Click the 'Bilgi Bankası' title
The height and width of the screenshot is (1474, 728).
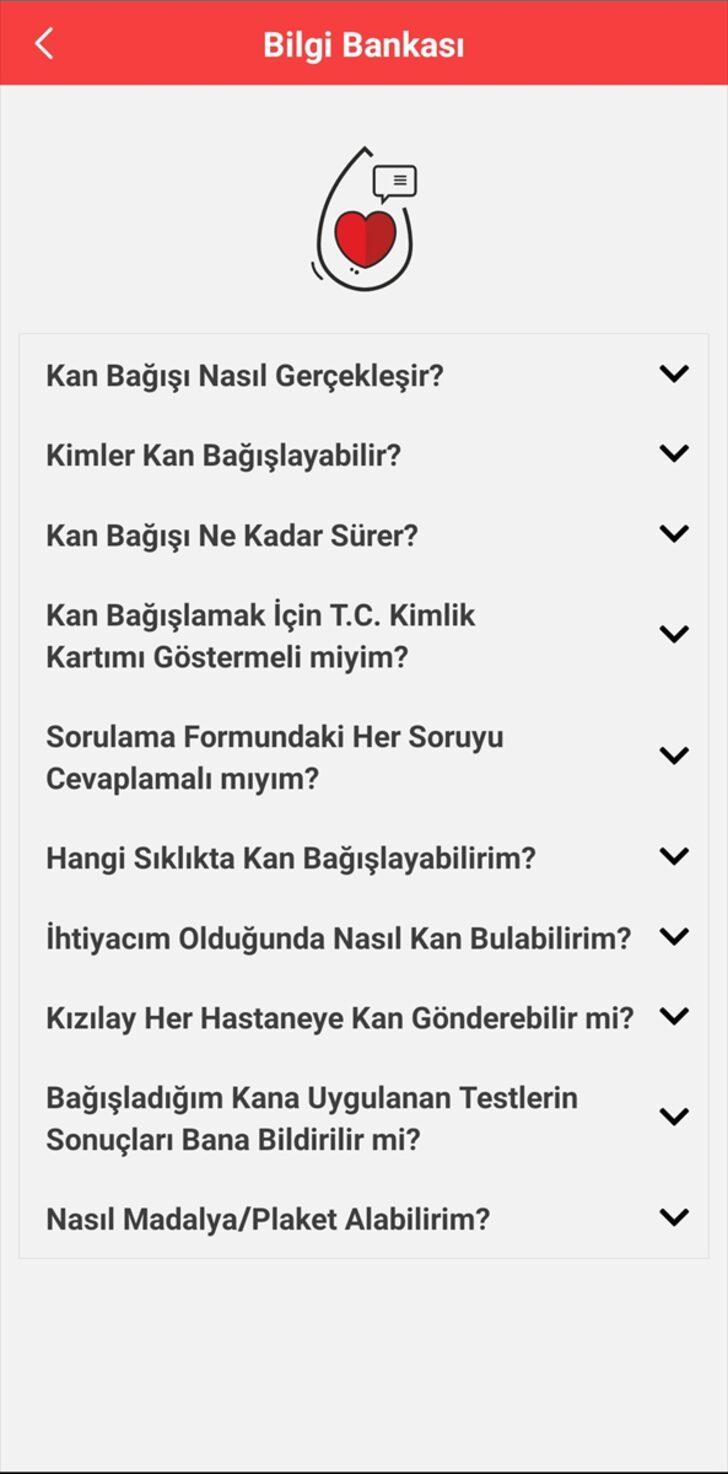(364, 43)
